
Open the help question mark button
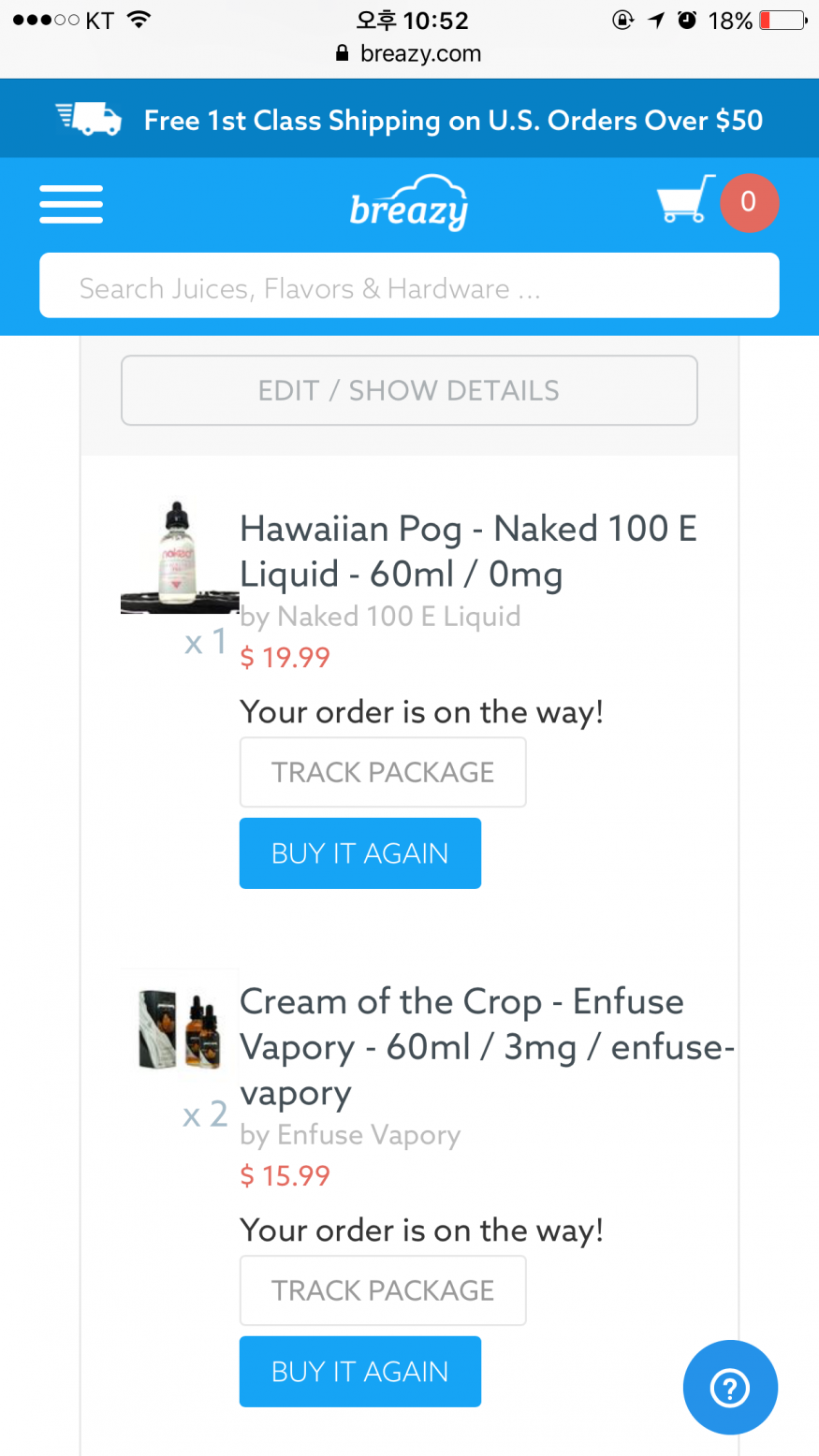point(730,1388)
